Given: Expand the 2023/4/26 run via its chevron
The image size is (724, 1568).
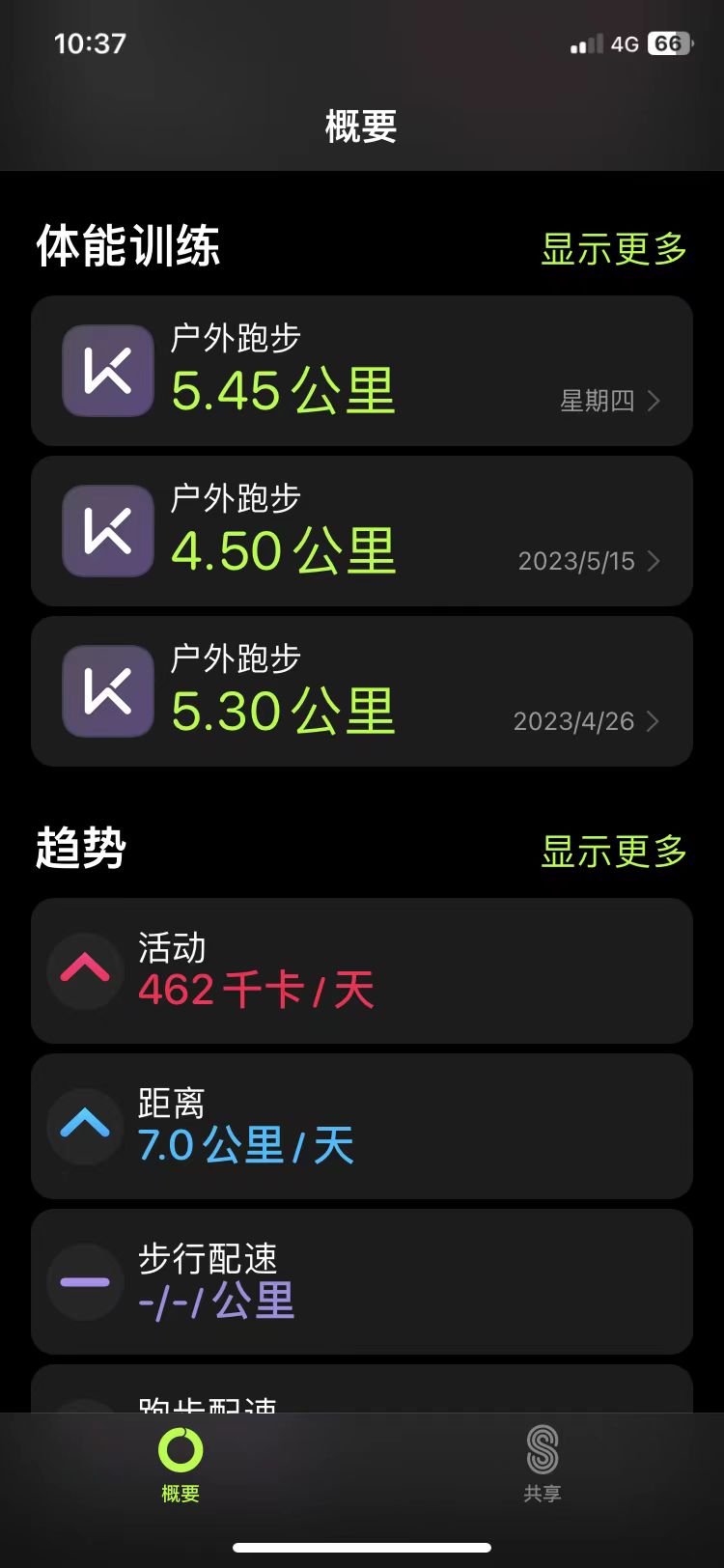Looking at the screenshot, I should [653, 722].
